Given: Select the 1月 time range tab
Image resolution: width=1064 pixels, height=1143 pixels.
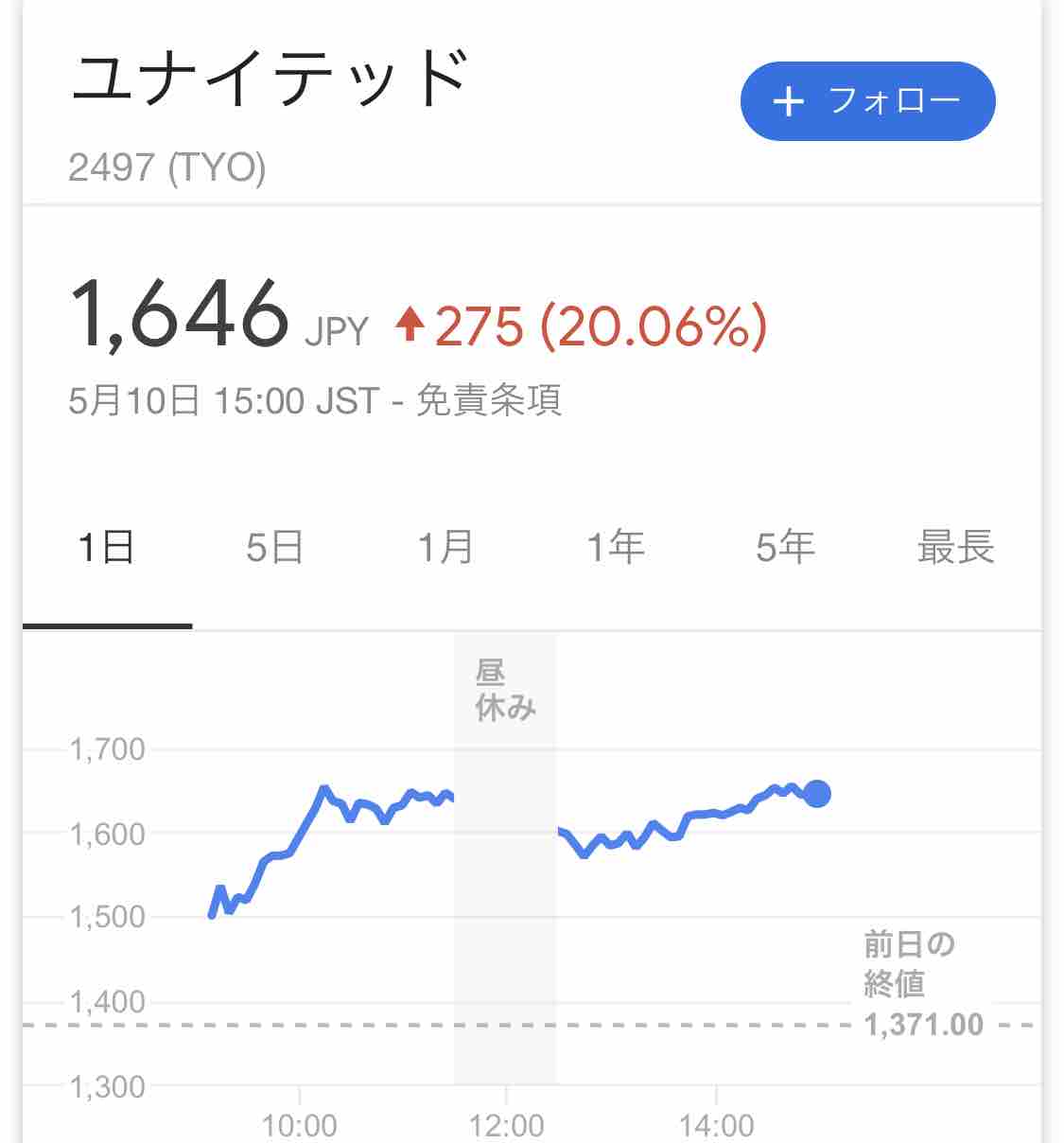Looking at the screenshot, I should pos(445,548).
